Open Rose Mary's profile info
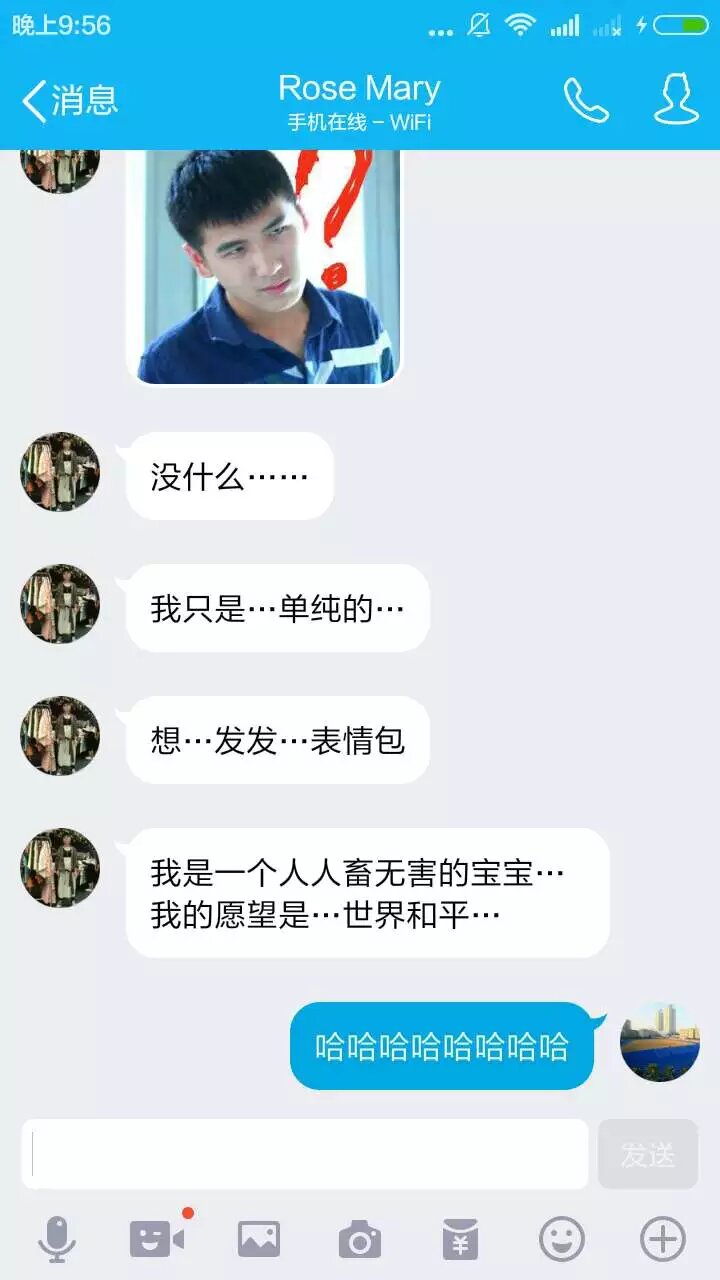Screen dimensions: 720x1280 coord(676,100)
